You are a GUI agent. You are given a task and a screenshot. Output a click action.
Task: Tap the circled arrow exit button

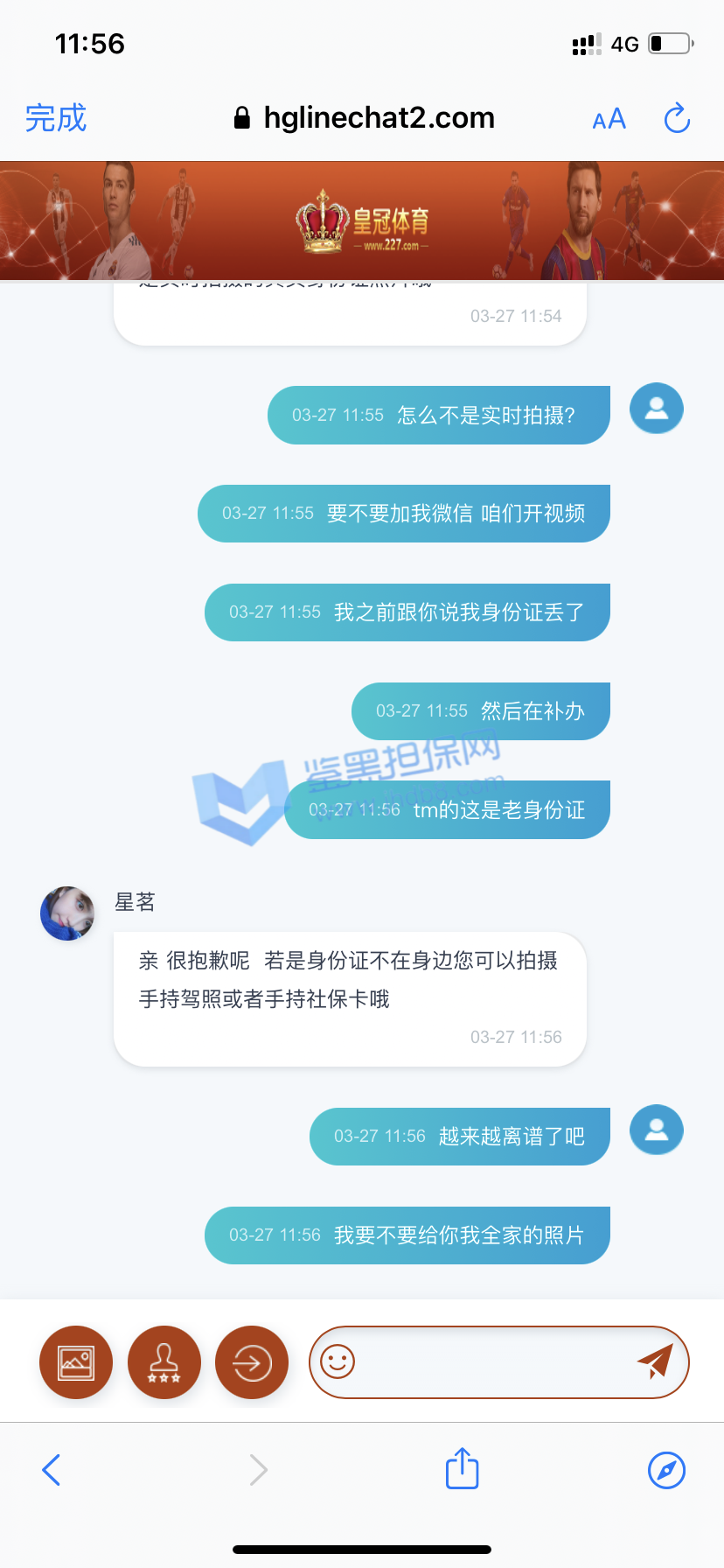tap(252, 1362)
